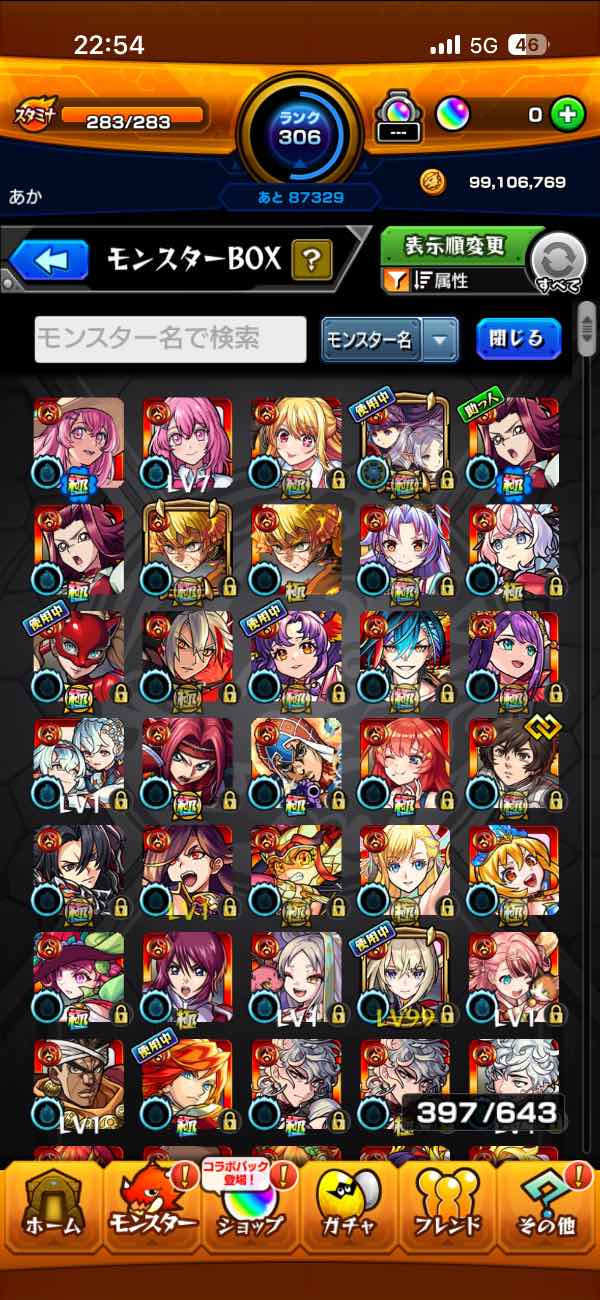Open the ガチャ tab
Screen dimensions: 600x1300
348,1207
